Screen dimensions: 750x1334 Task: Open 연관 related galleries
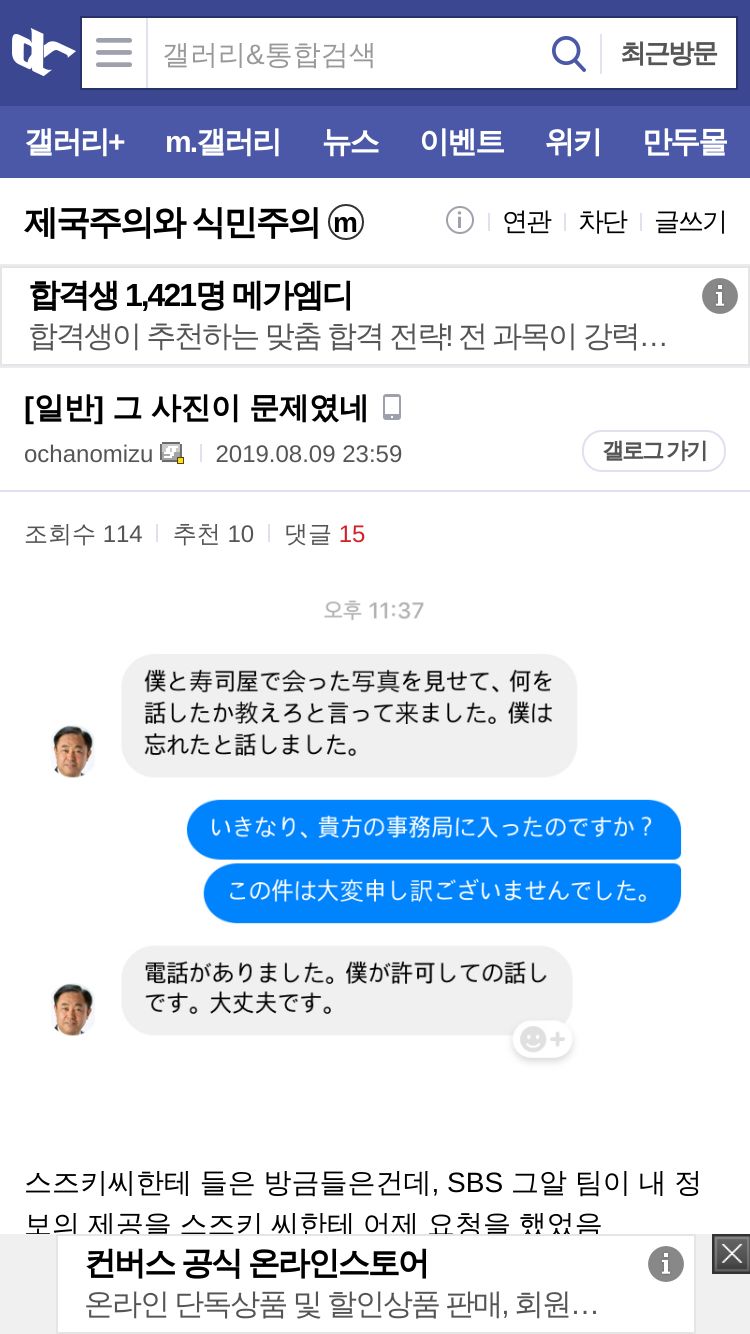pos(527,221)
